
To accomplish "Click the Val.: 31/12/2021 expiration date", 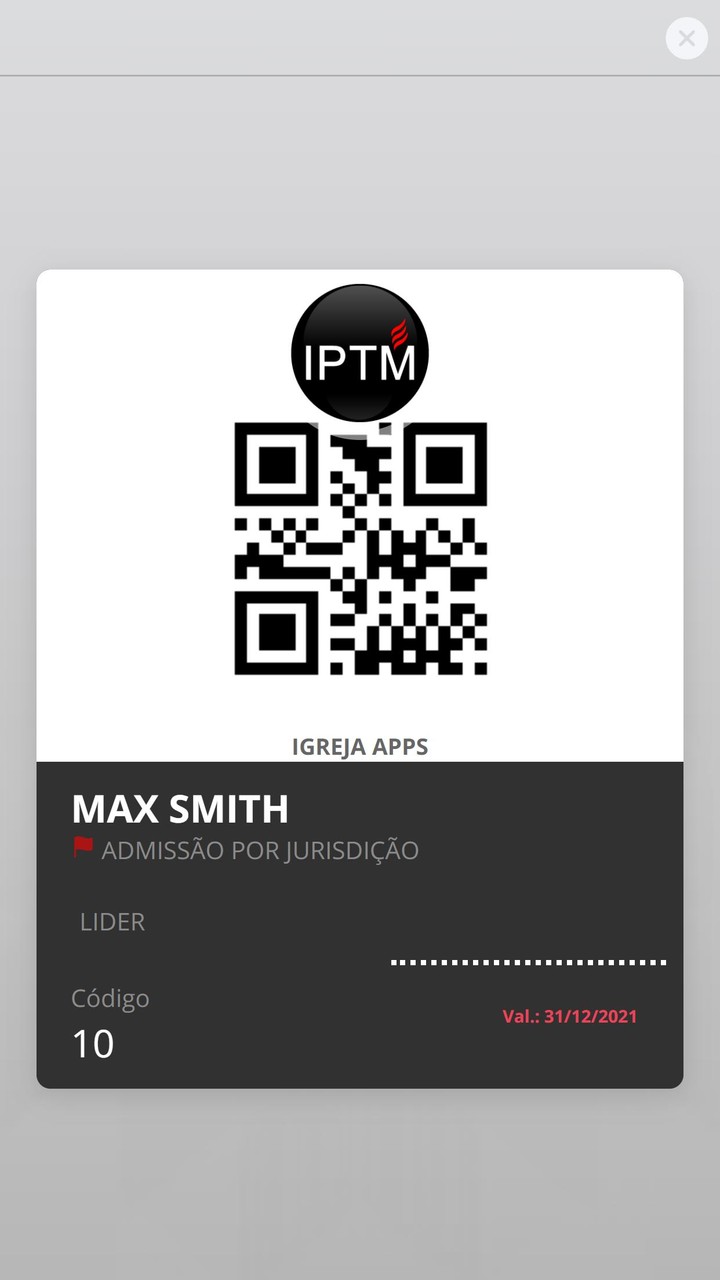I will 570,1015.
